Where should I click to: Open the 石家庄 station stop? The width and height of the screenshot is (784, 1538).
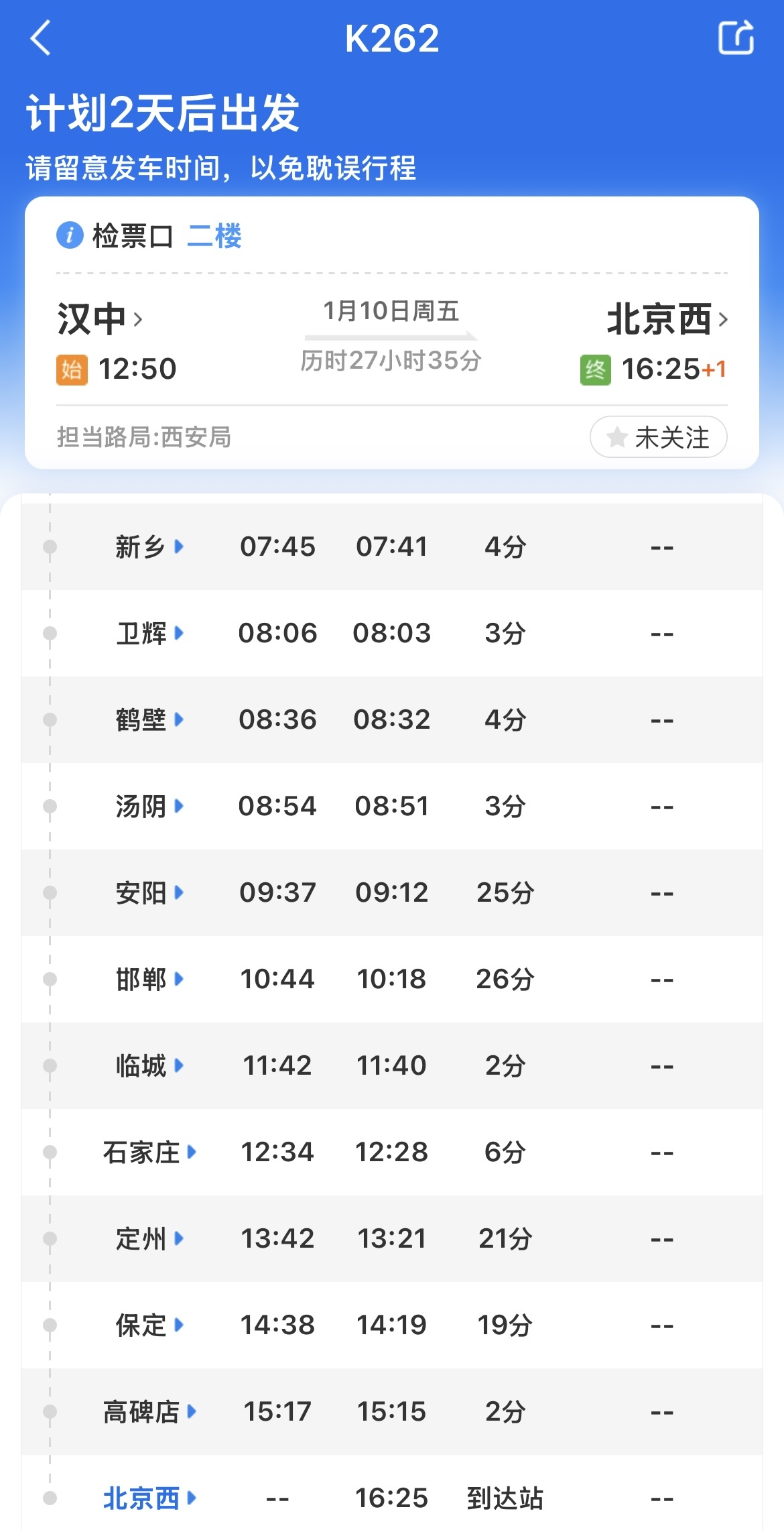[149, 1152]
